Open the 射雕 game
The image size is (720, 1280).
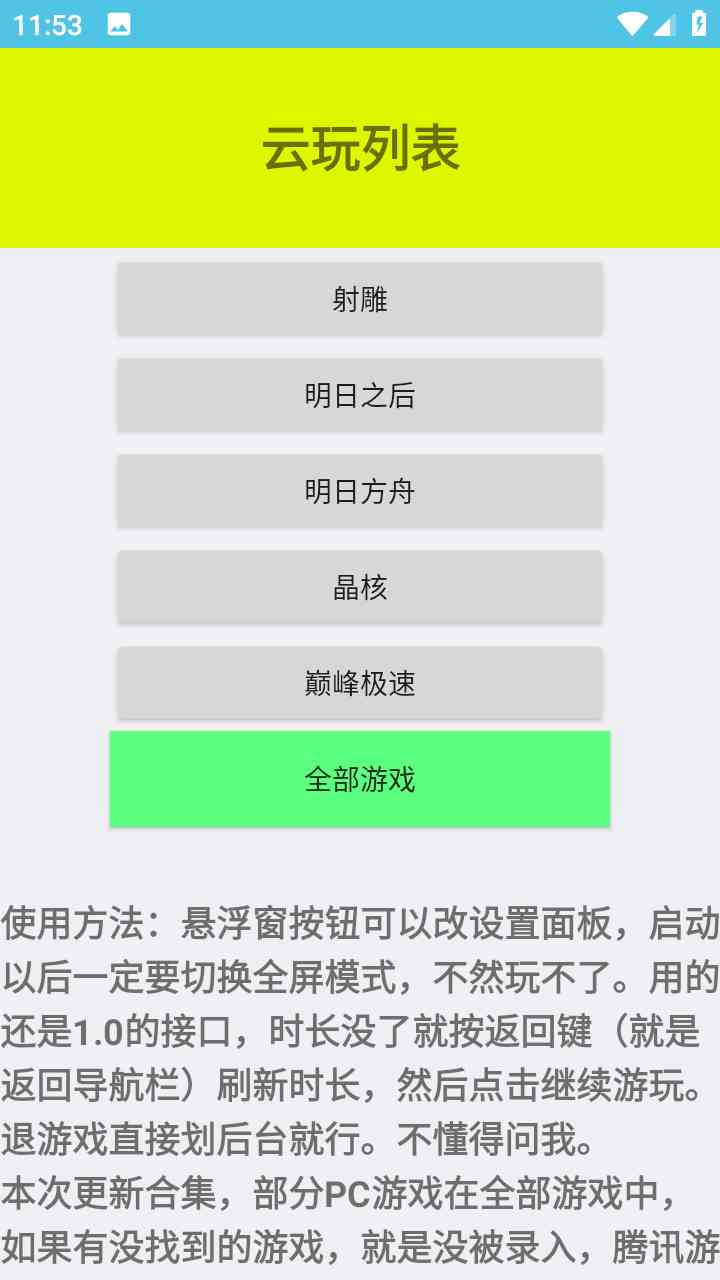click(x=360, y=299)
